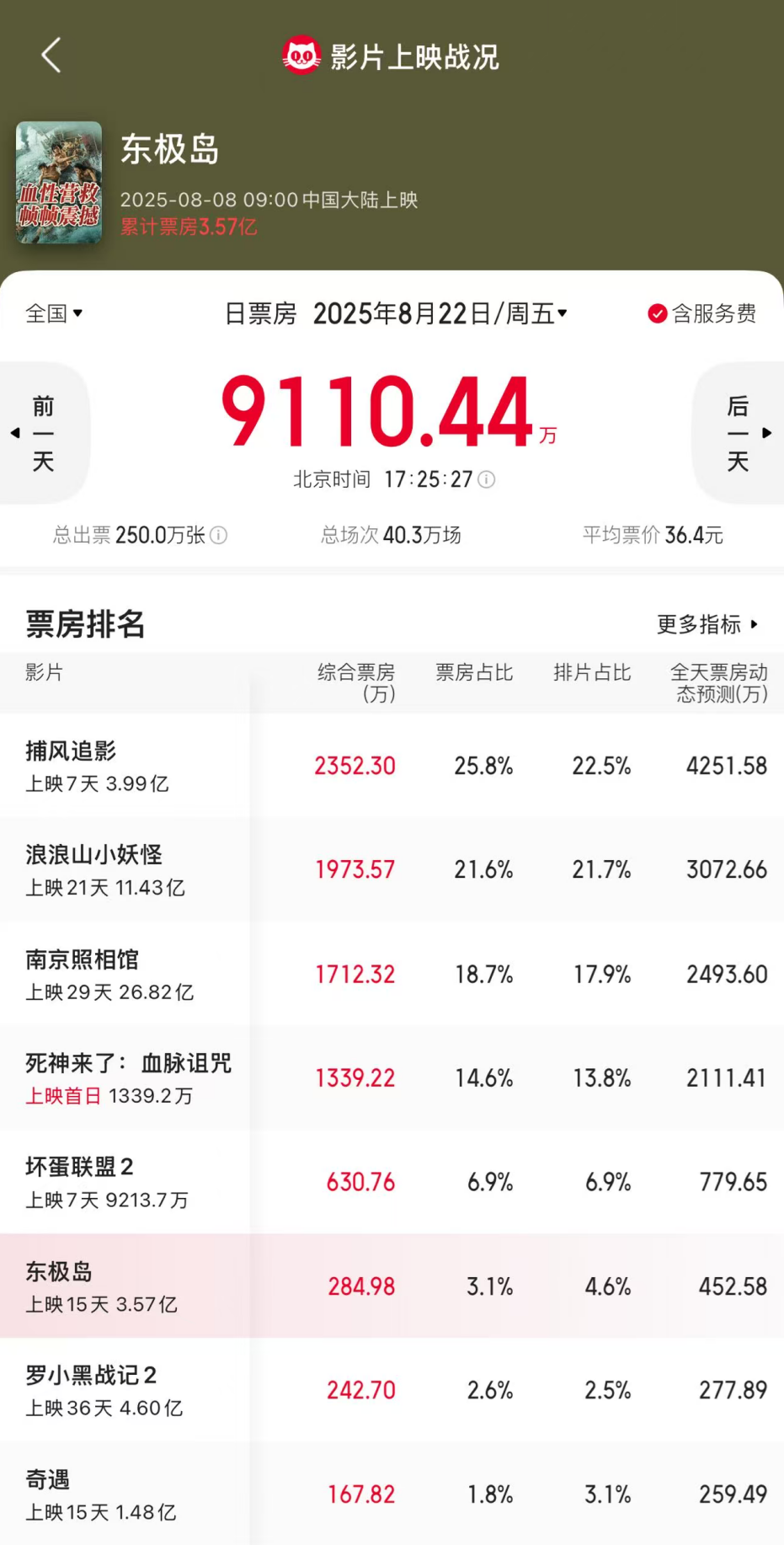Image resolution: width=784 pixels, height=1545 pixels.
Task: Show info about 总出票 tickets
Action: pos(218,535)
